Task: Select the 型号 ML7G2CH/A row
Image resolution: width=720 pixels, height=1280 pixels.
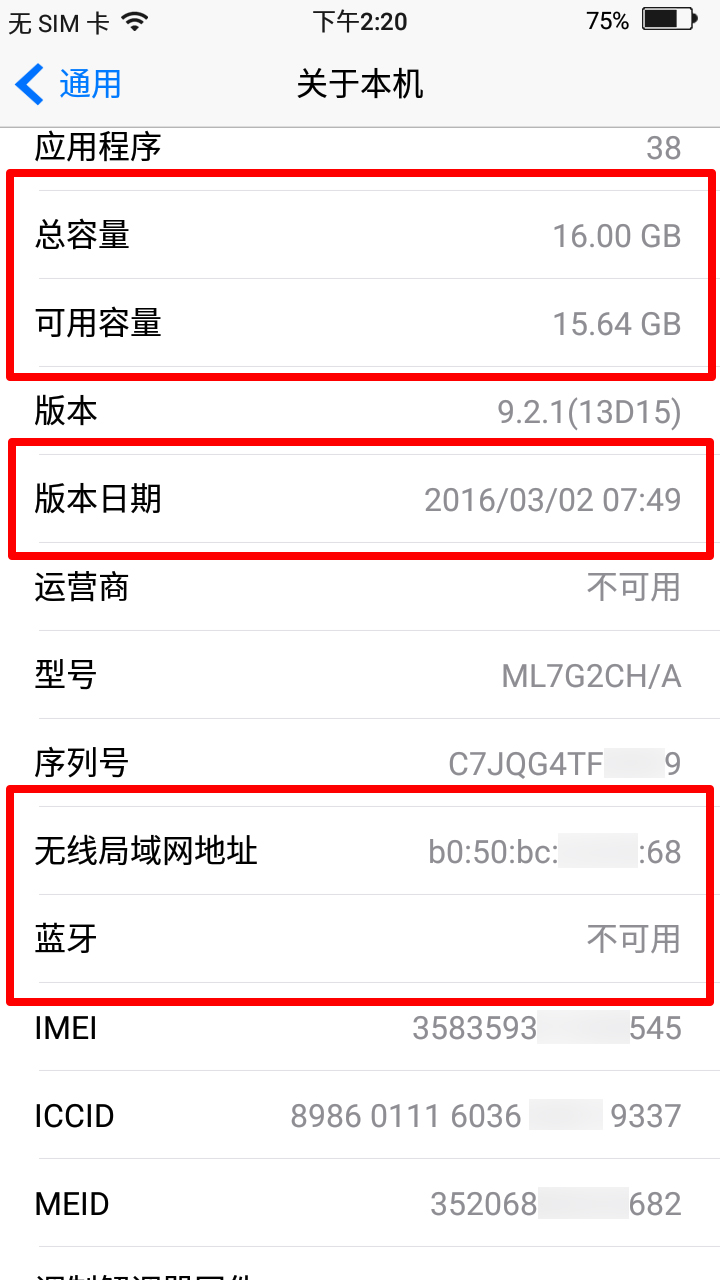Action: (360, 675)
